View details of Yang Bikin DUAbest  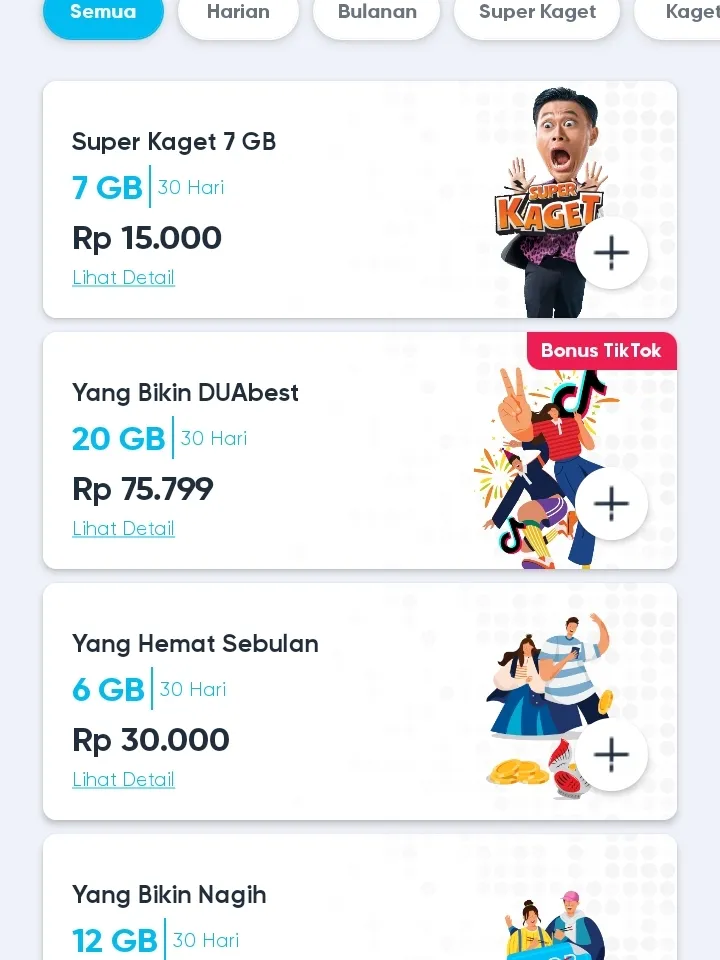pyautogui.click(x=123, y=529)
